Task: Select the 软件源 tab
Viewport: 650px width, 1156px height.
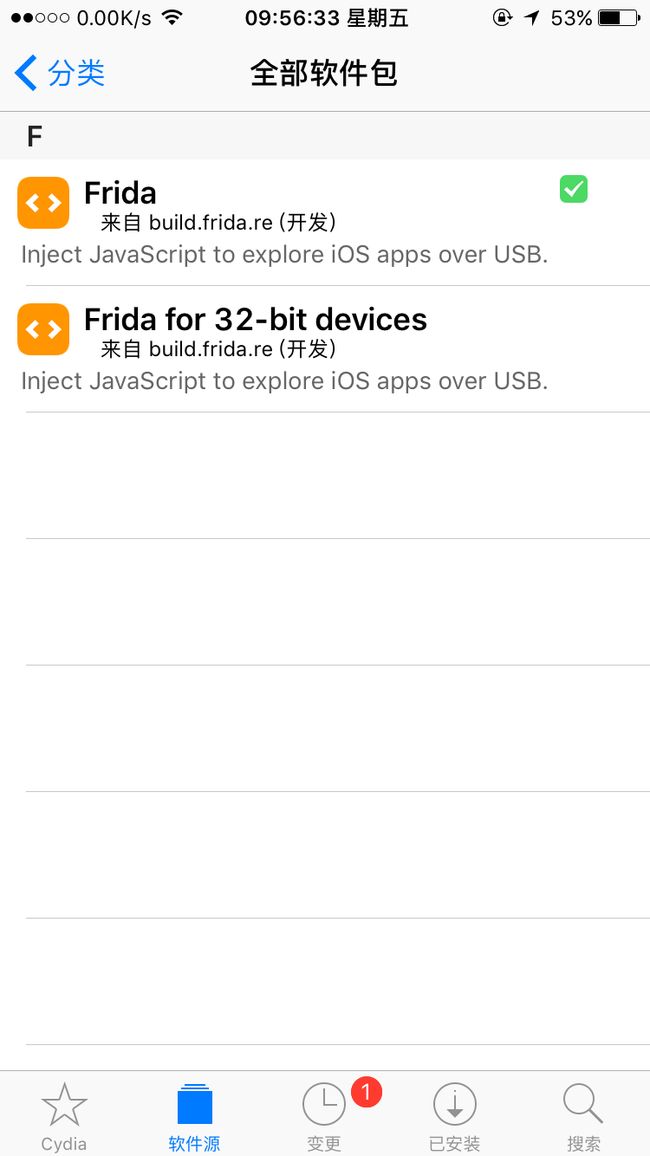Action: tap(195, 1115)
